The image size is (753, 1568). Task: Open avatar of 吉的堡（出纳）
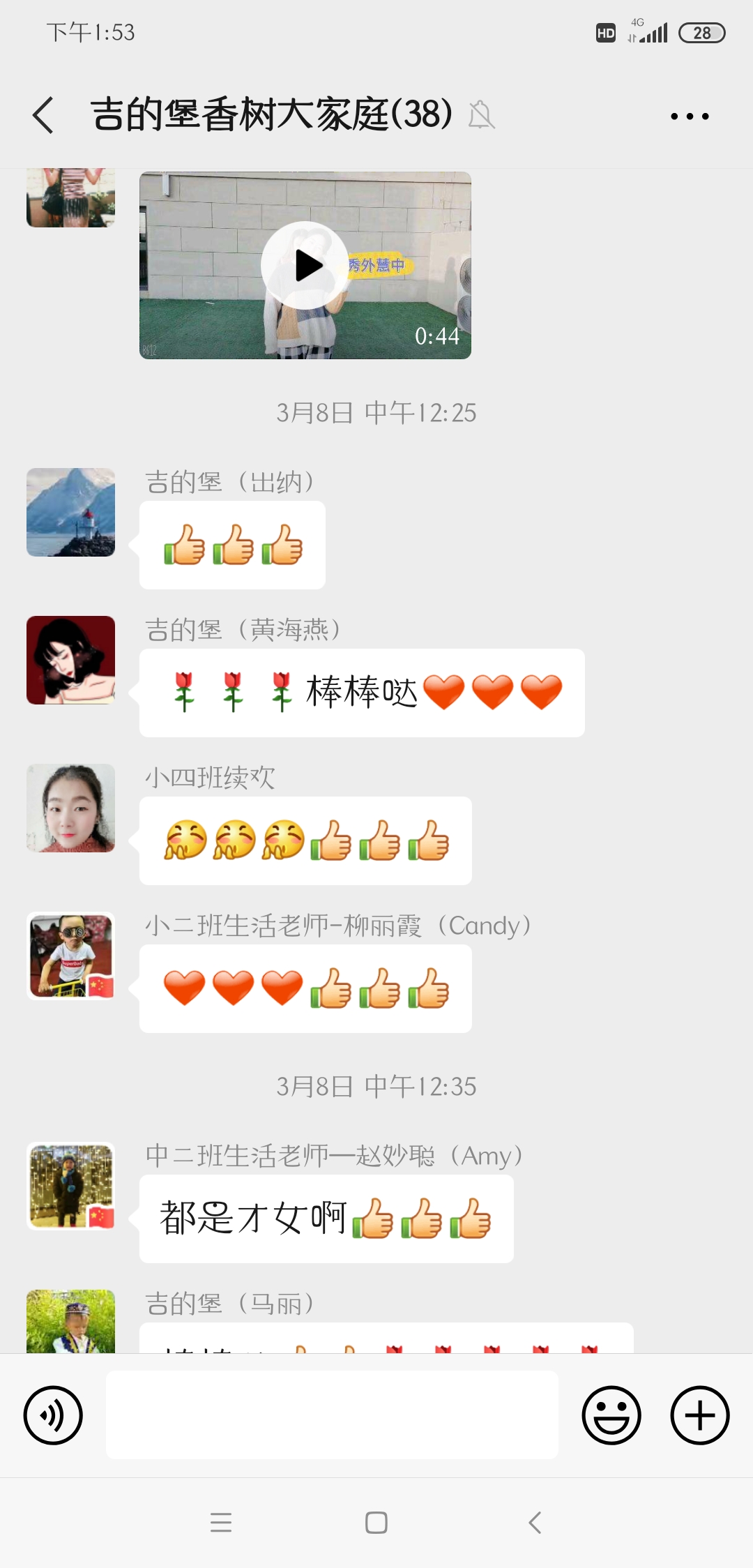point(70,512)
